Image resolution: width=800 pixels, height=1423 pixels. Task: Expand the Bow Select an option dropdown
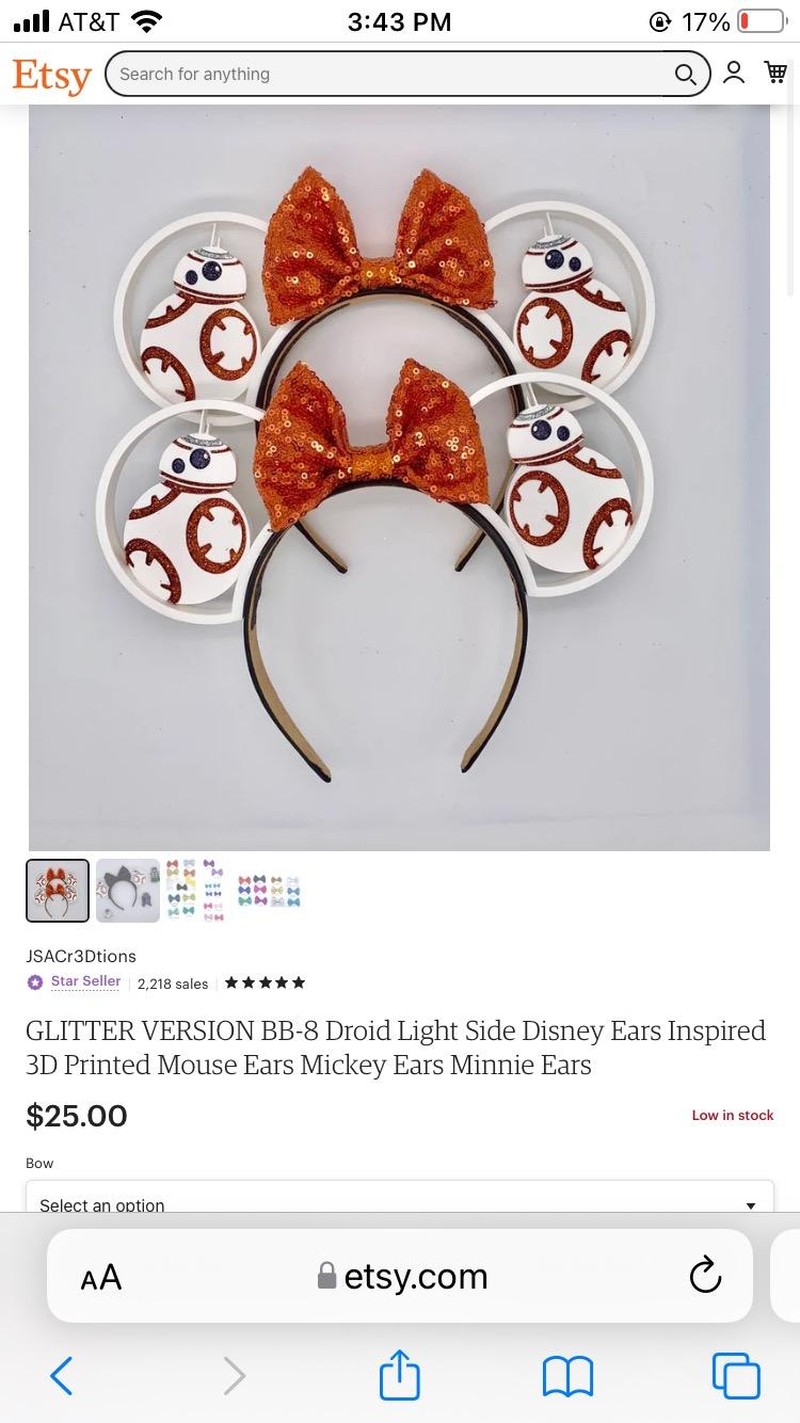(399, 1200)
